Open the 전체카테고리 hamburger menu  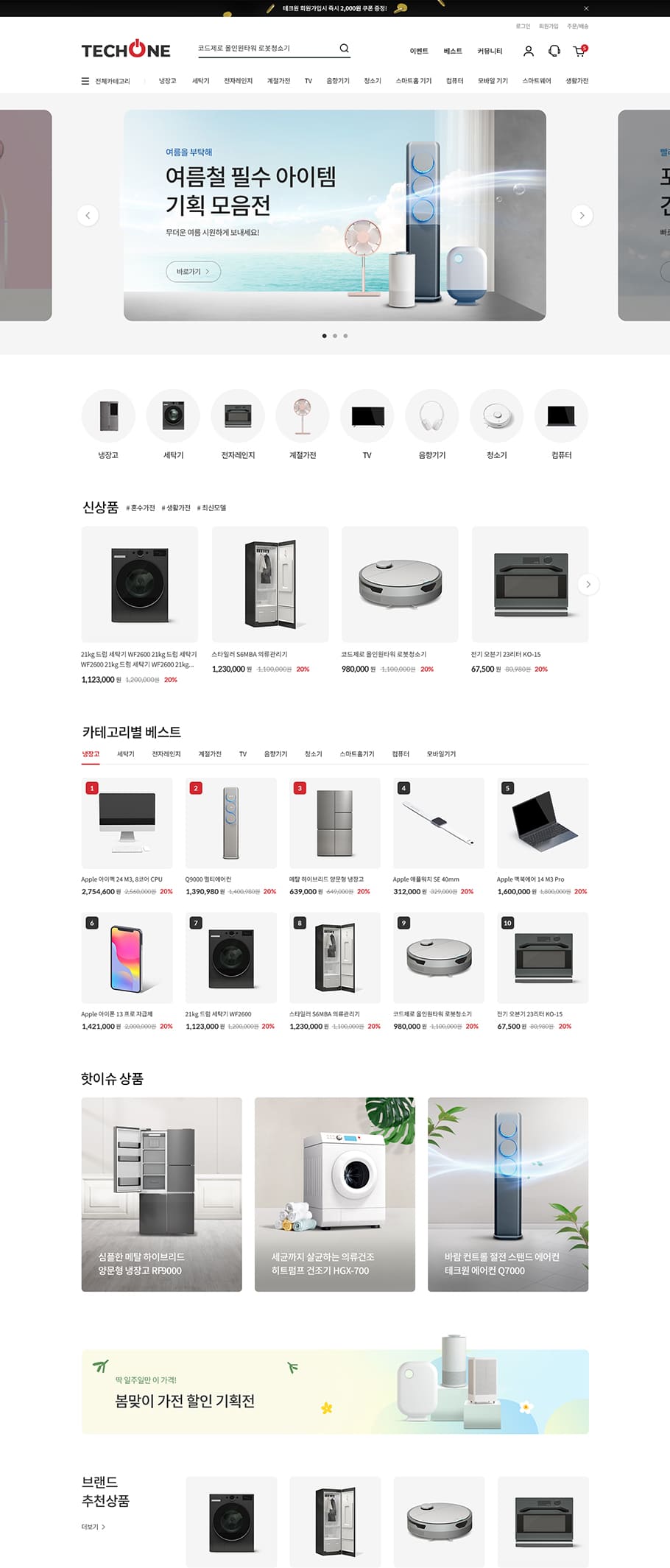pos(105,81)
